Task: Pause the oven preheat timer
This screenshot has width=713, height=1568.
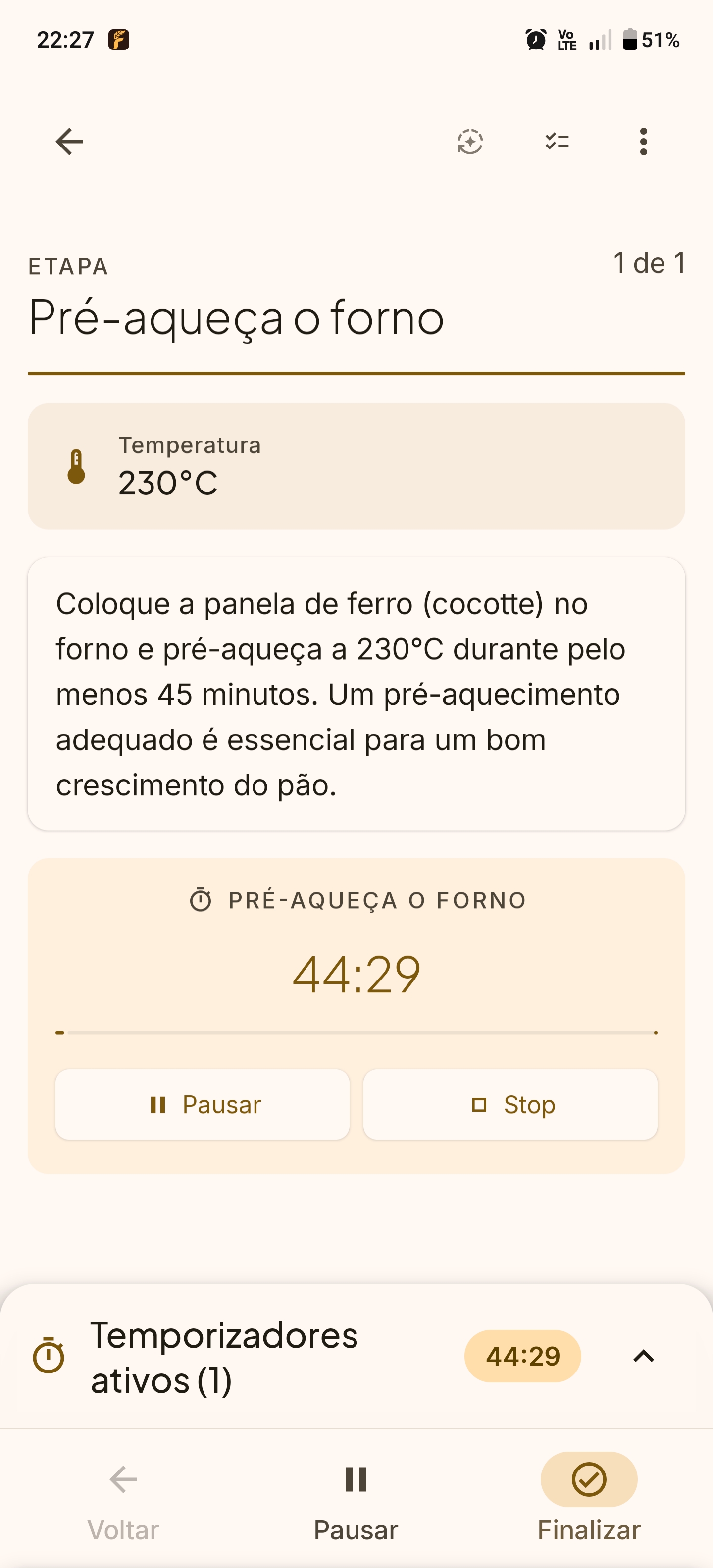Action: pos(202,1104)
